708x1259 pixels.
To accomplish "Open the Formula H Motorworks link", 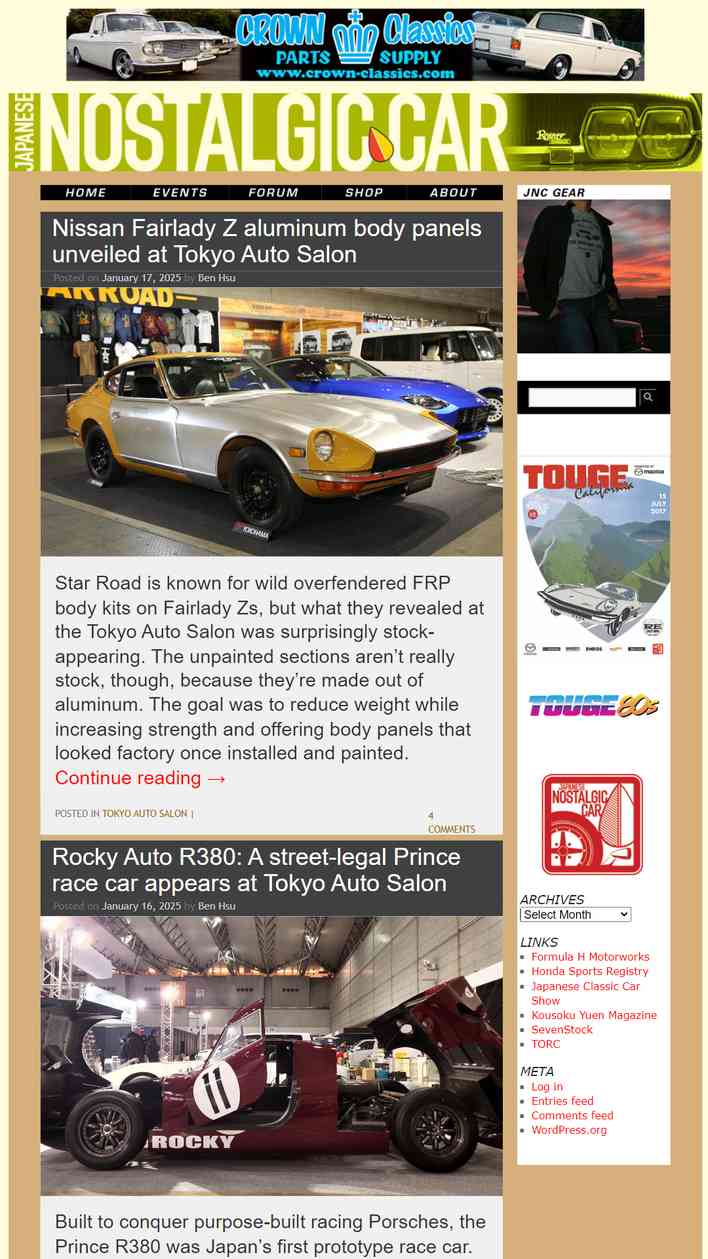I will pos(590,957).
